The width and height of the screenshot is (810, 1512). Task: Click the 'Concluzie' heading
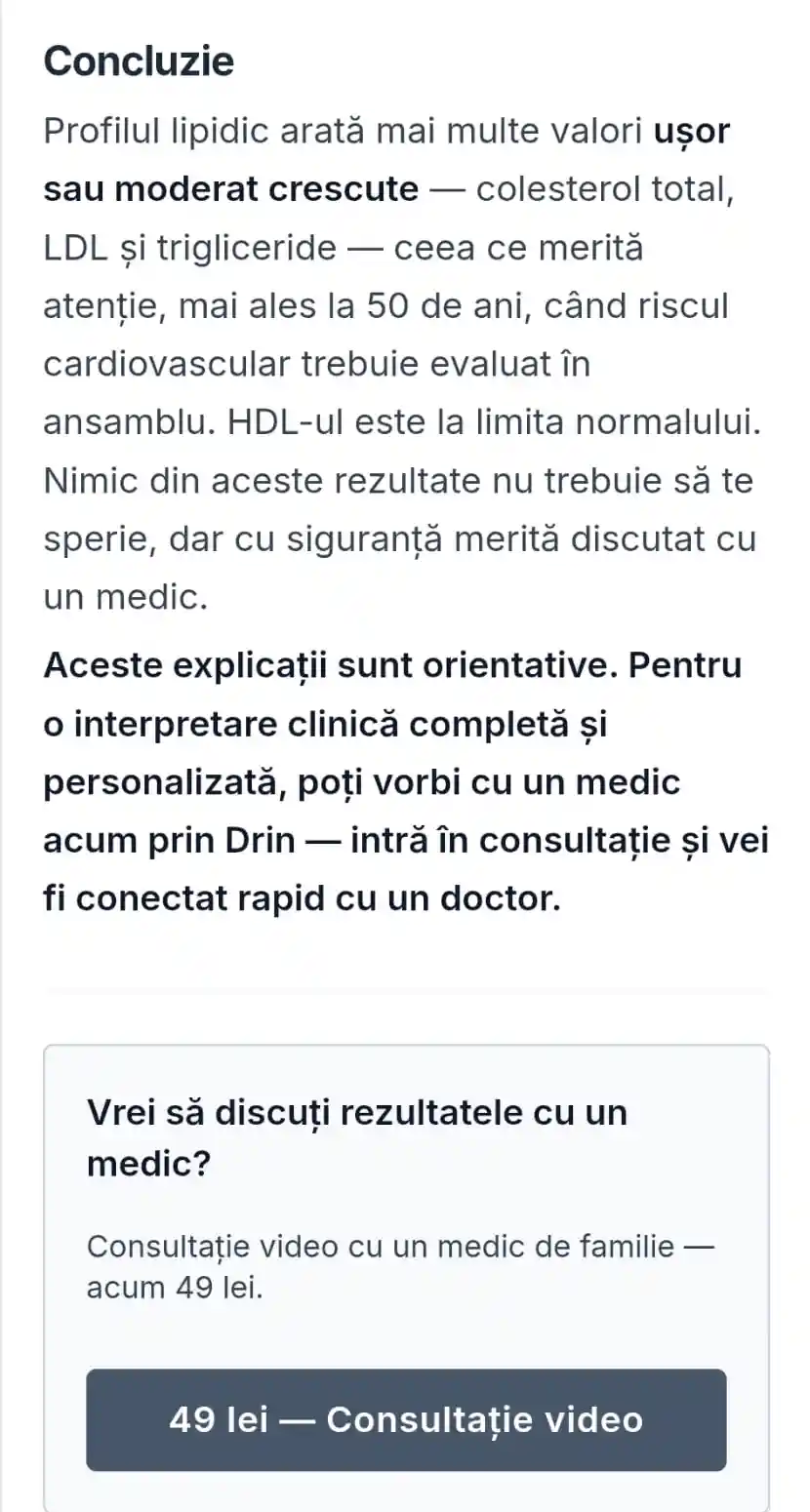click(139, 60)
